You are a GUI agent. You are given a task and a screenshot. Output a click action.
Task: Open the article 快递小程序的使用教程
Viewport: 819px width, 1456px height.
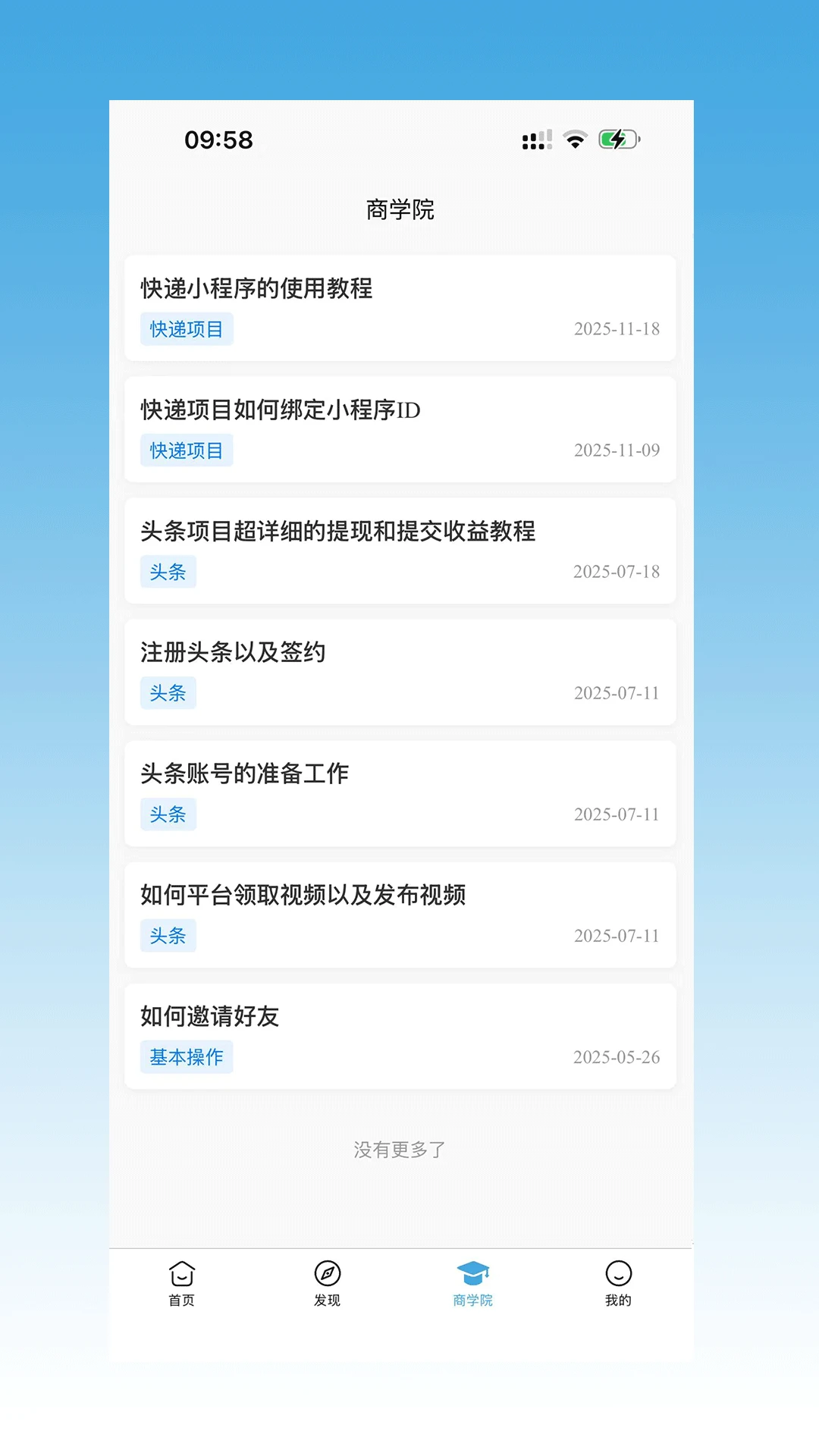pyautogui.click(x=400, y=308)
